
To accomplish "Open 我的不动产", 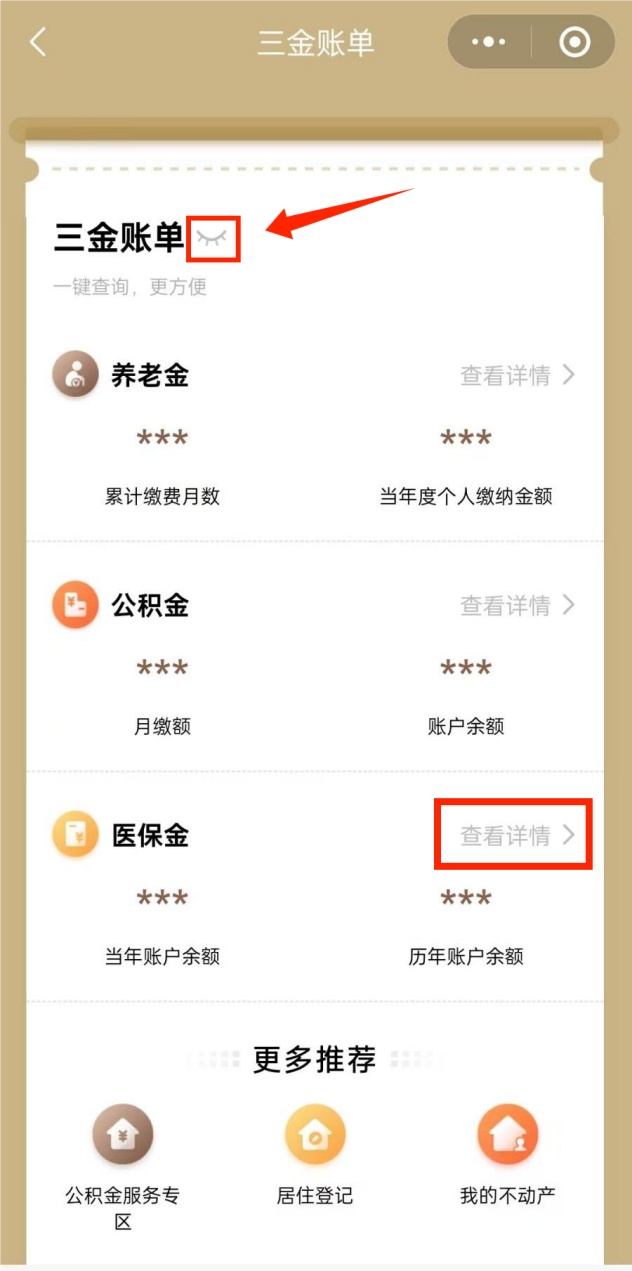I will pyautogui.click(x=508, y=1135).
